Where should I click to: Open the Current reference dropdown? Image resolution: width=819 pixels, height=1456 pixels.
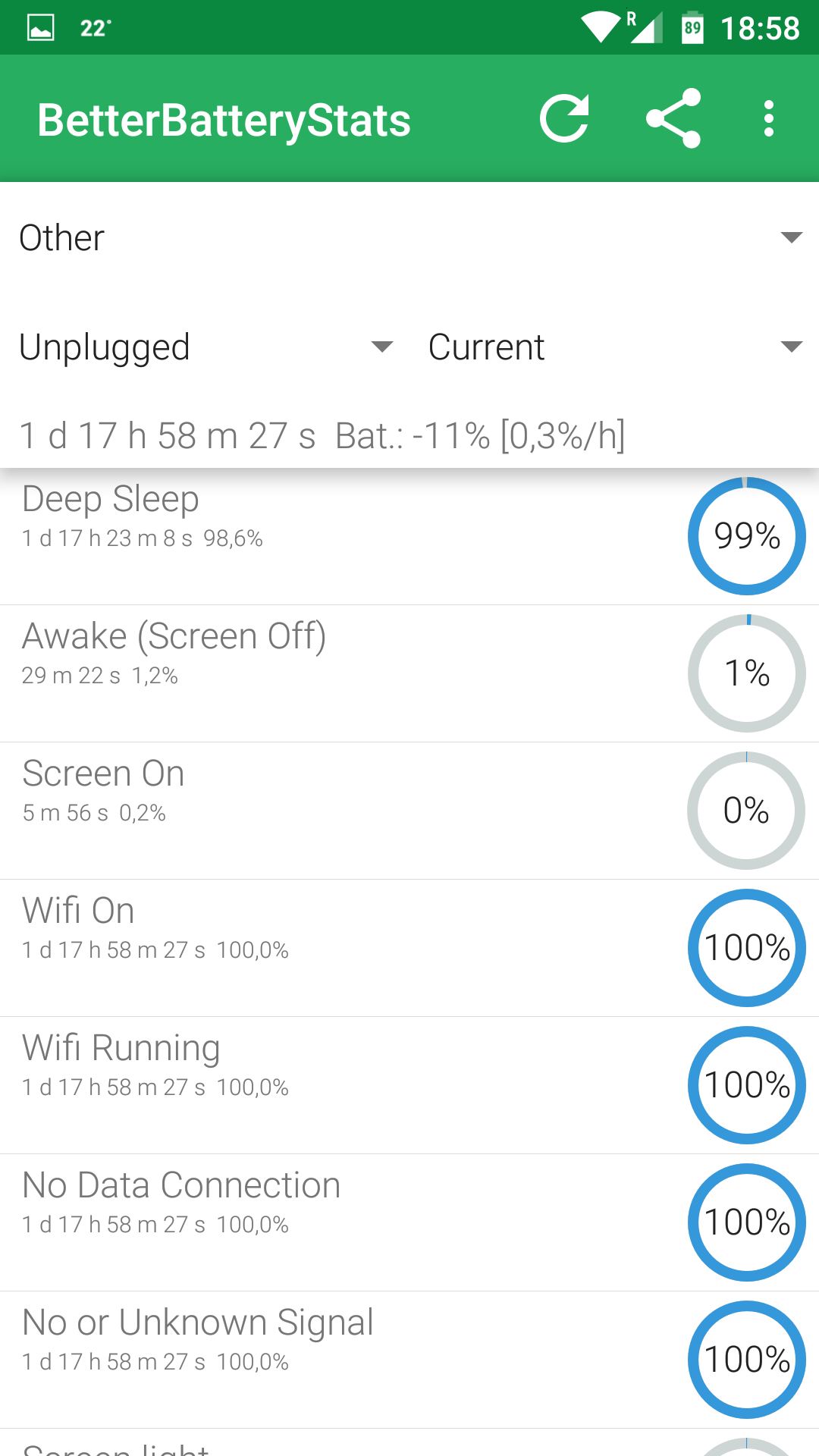[614, 347]
